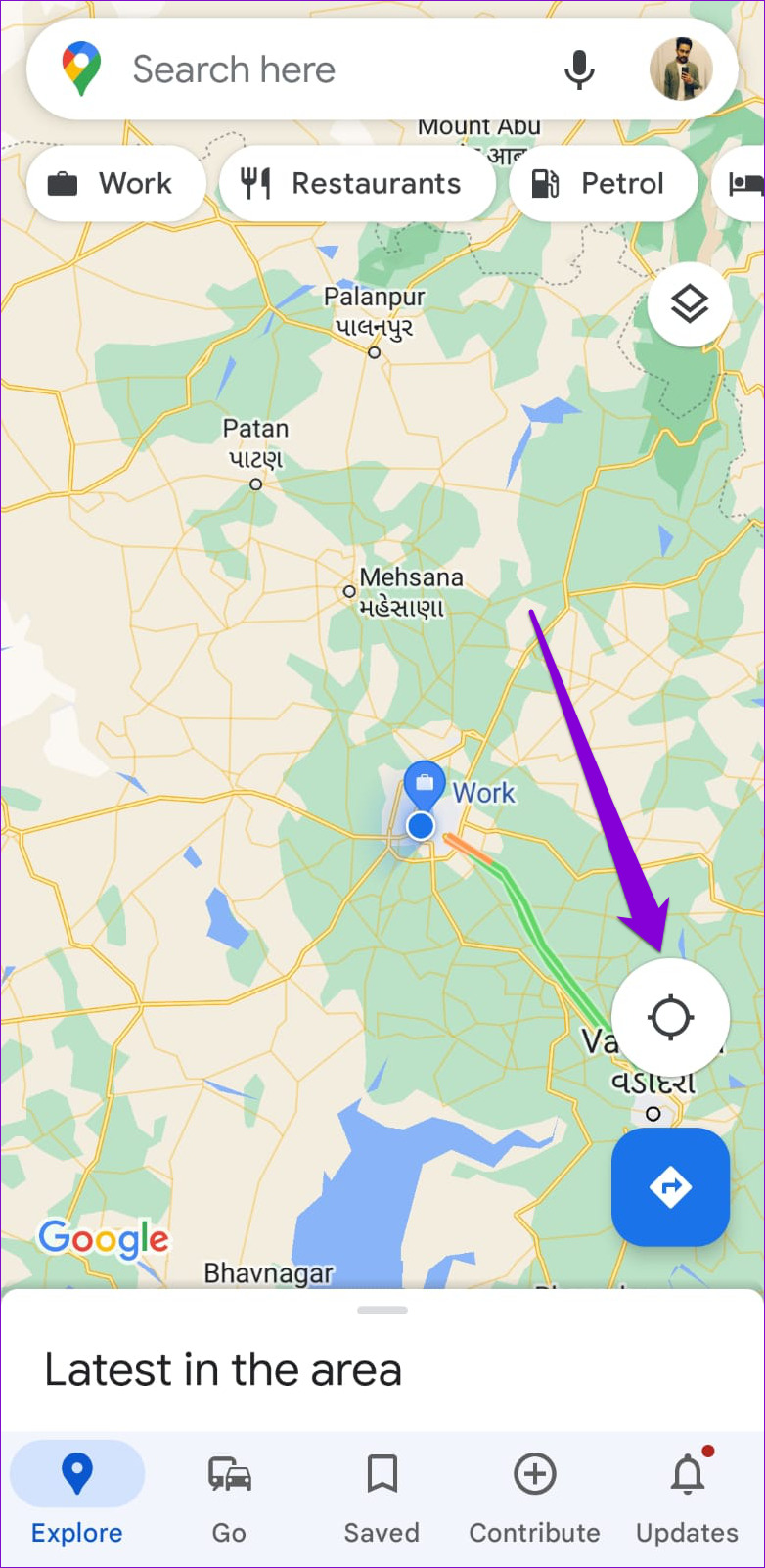Start voice search with microphone
The width and height of the screenshot is (765, 1568).
pos(579,70)
